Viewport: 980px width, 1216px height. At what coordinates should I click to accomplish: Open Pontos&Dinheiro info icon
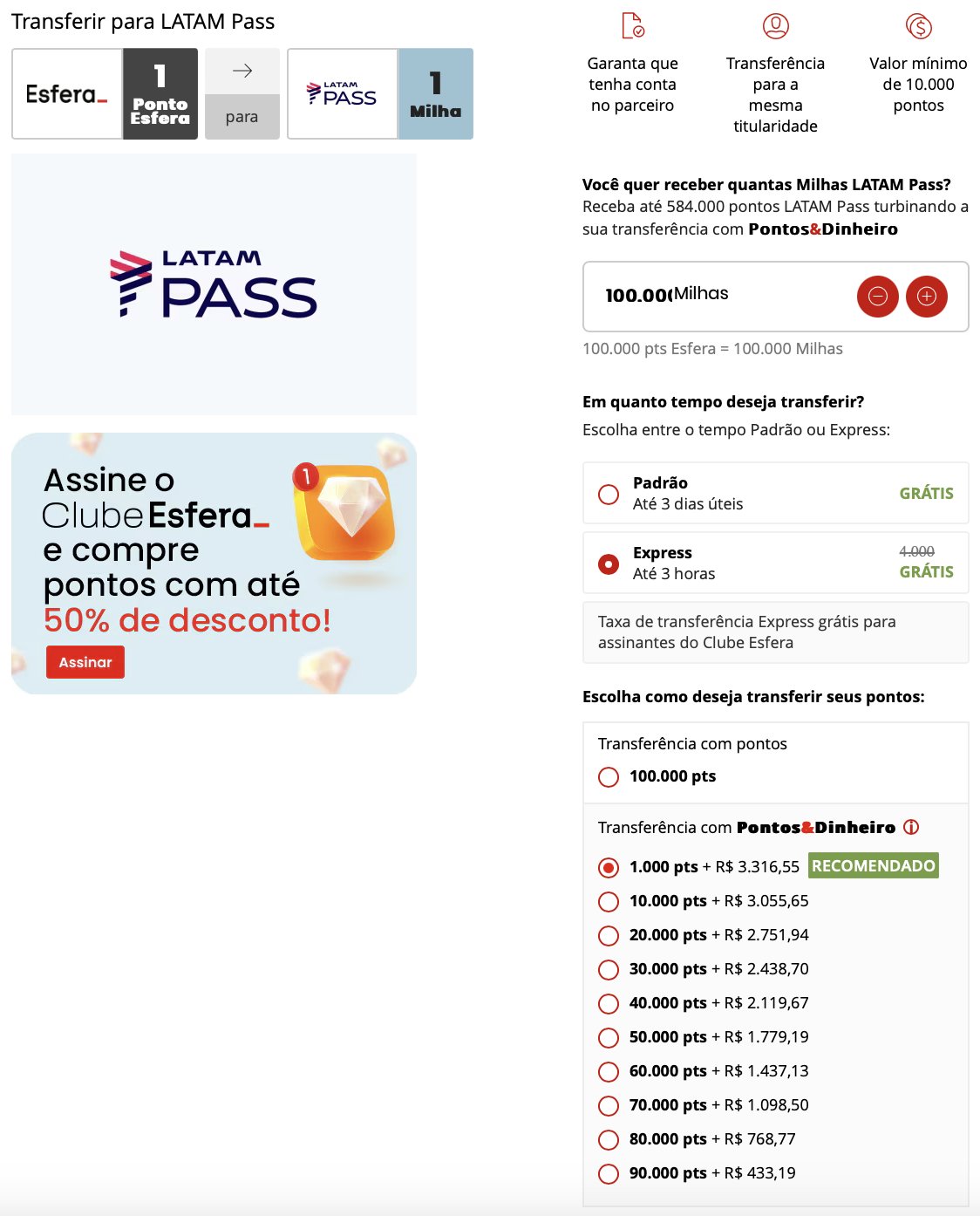click(x=911, y=827)
